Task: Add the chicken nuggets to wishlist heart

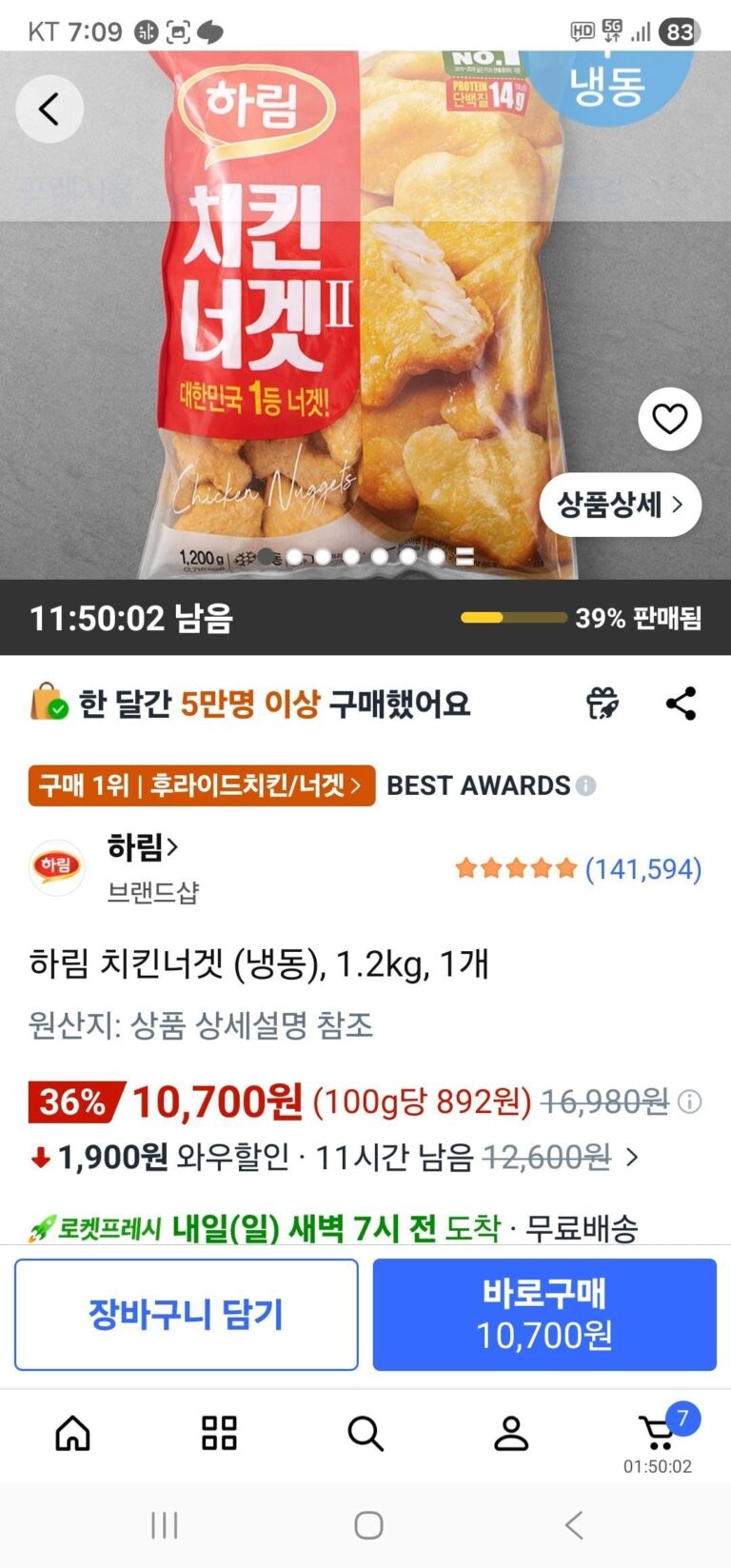Action: coord(669,419)
